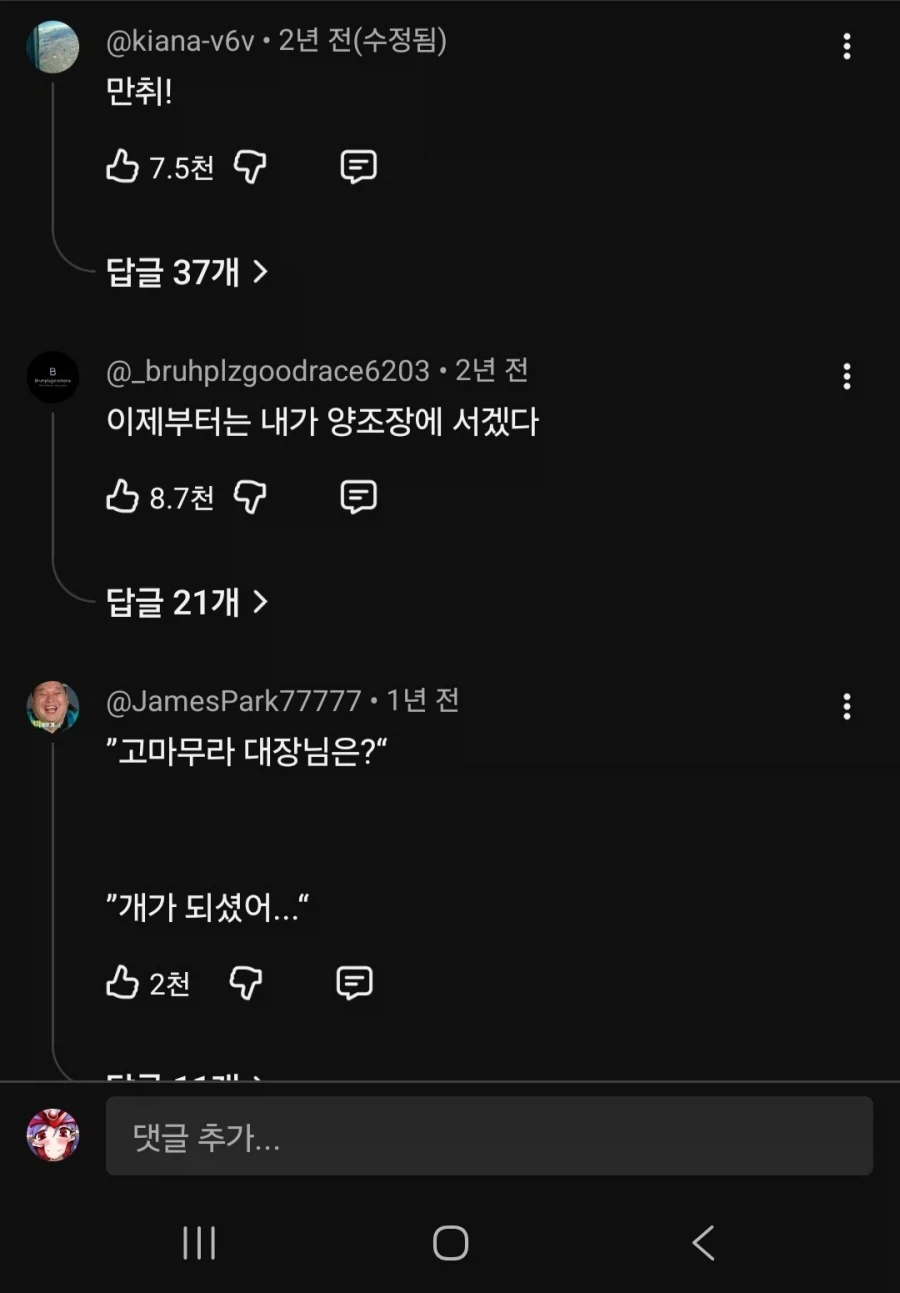Dislike the '이제부터는 내가 양조장에 서겠다' comment
The height and width of the screenshot is (1293, 900).
(249, 496)
